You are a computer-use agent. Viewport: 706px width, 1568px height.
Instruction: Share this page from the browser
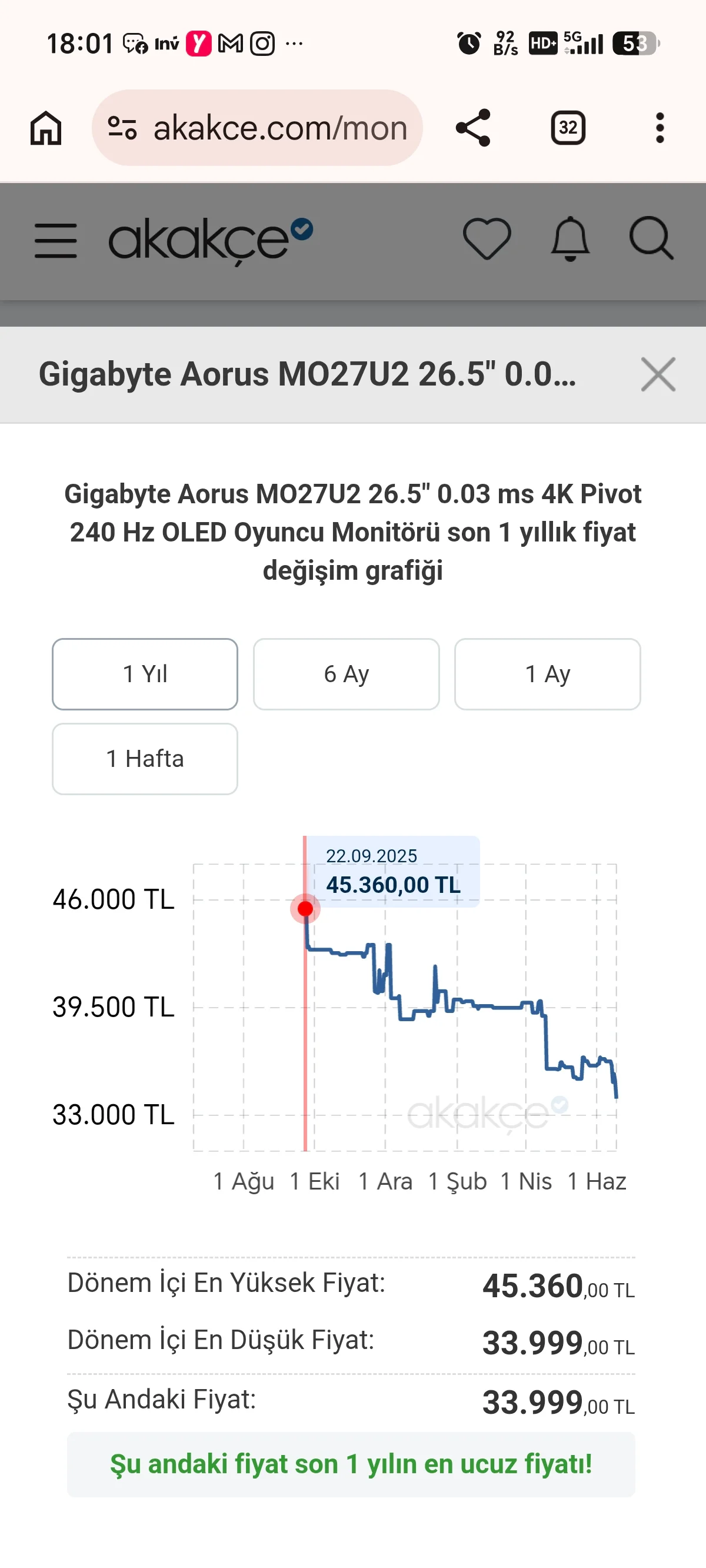pyautogui.click(x=473, y=128)
